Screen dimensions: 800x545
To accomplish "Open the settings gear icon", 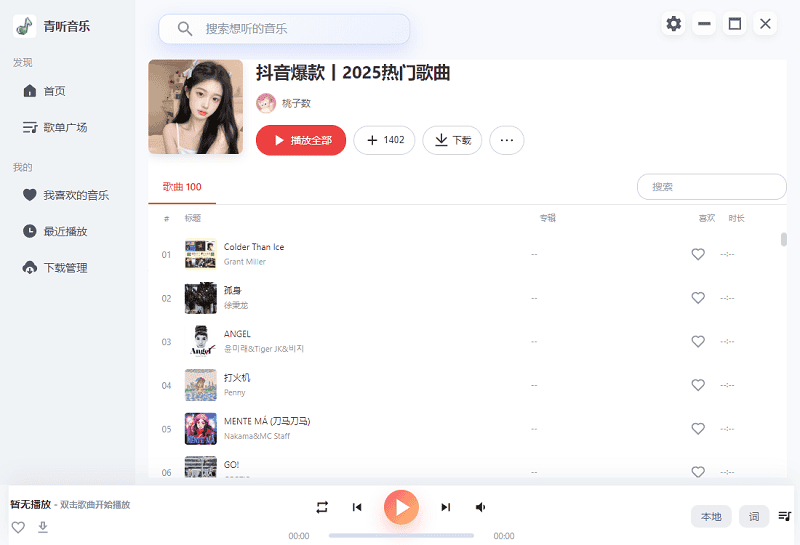I will point(673,23).
